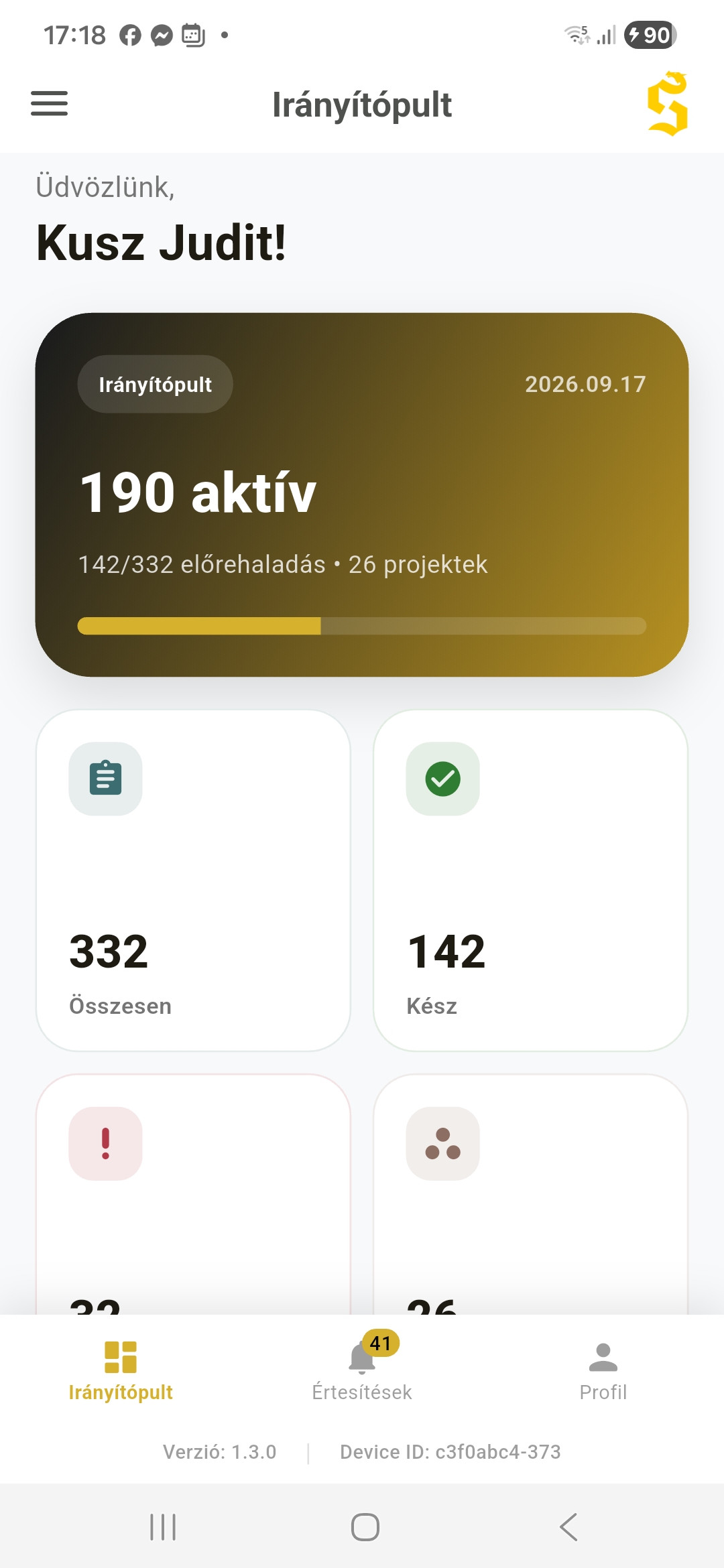Open the 190 aktív summary card

(x=362, y=495)
